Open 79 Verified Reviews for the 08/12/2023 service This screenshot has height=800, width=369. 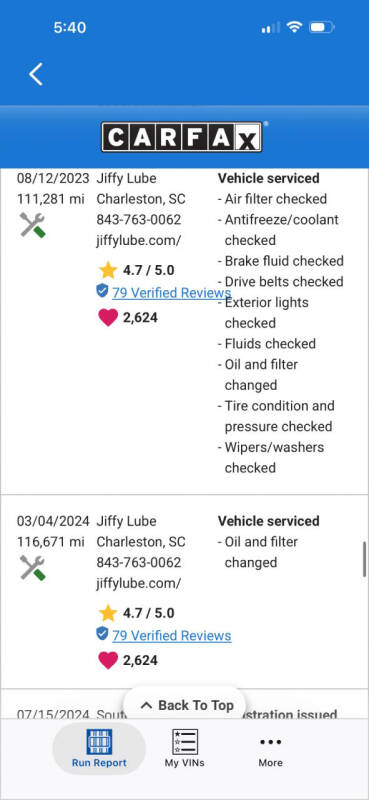171,293
